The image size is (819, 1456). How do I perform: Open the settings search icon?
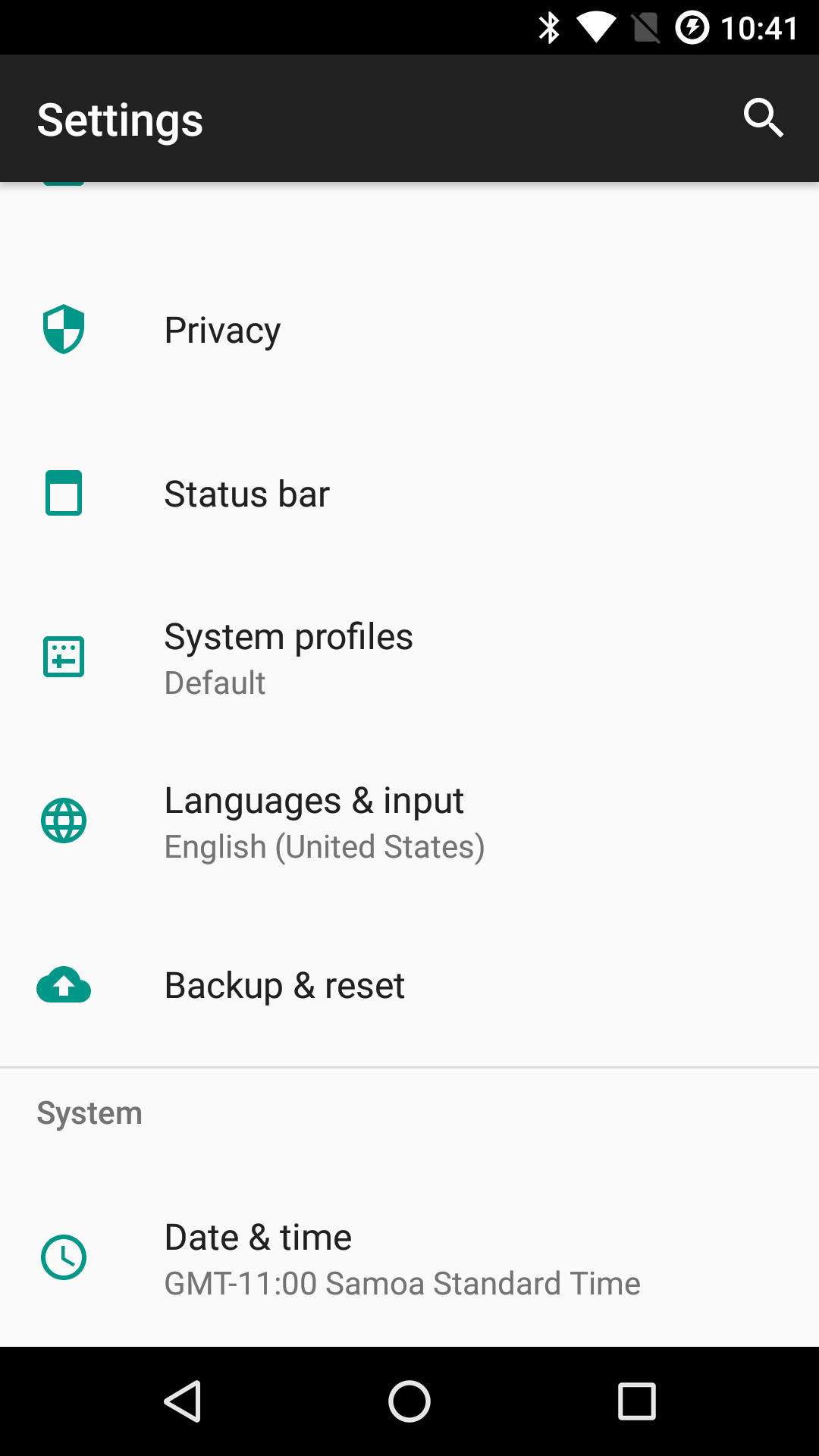(x=763, y=118)
